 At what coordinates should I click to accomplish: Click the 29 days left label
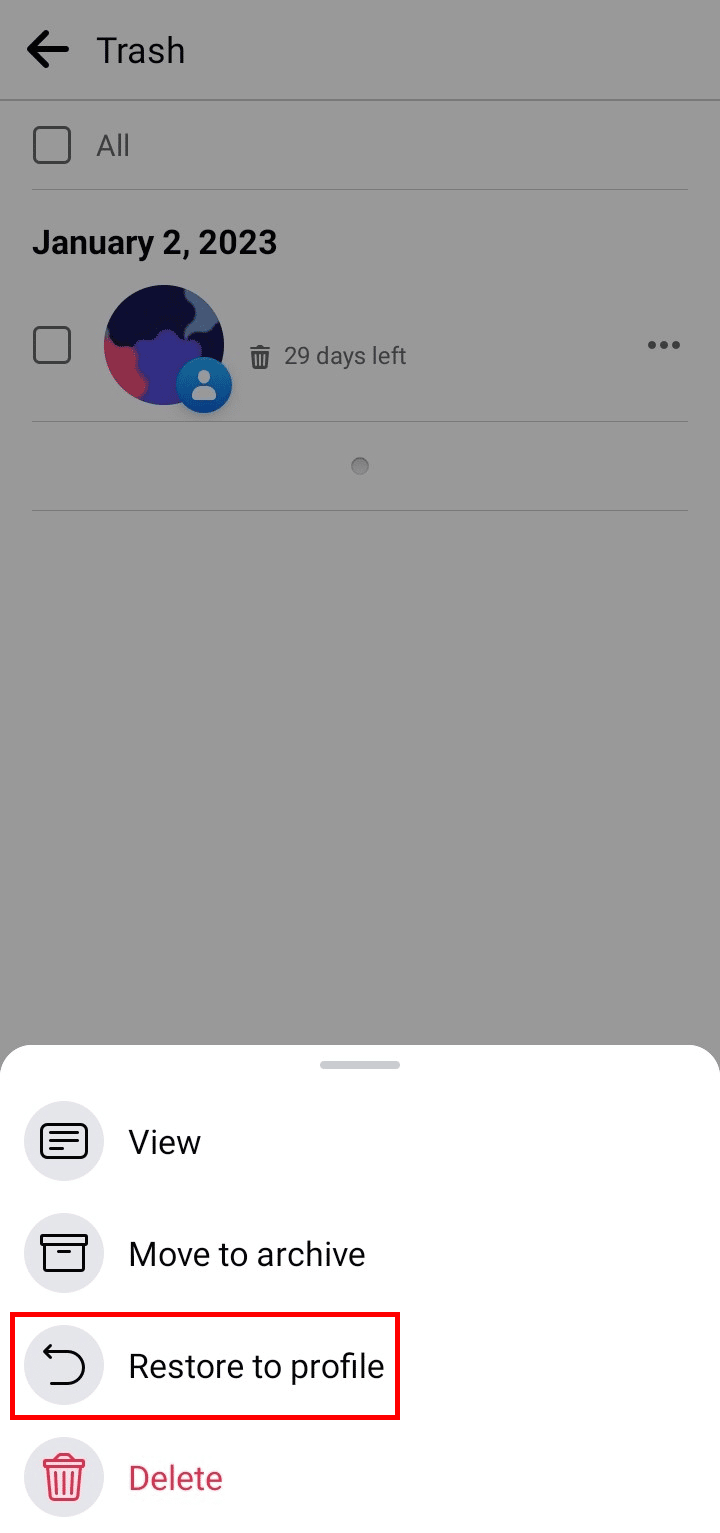point(345,355)
